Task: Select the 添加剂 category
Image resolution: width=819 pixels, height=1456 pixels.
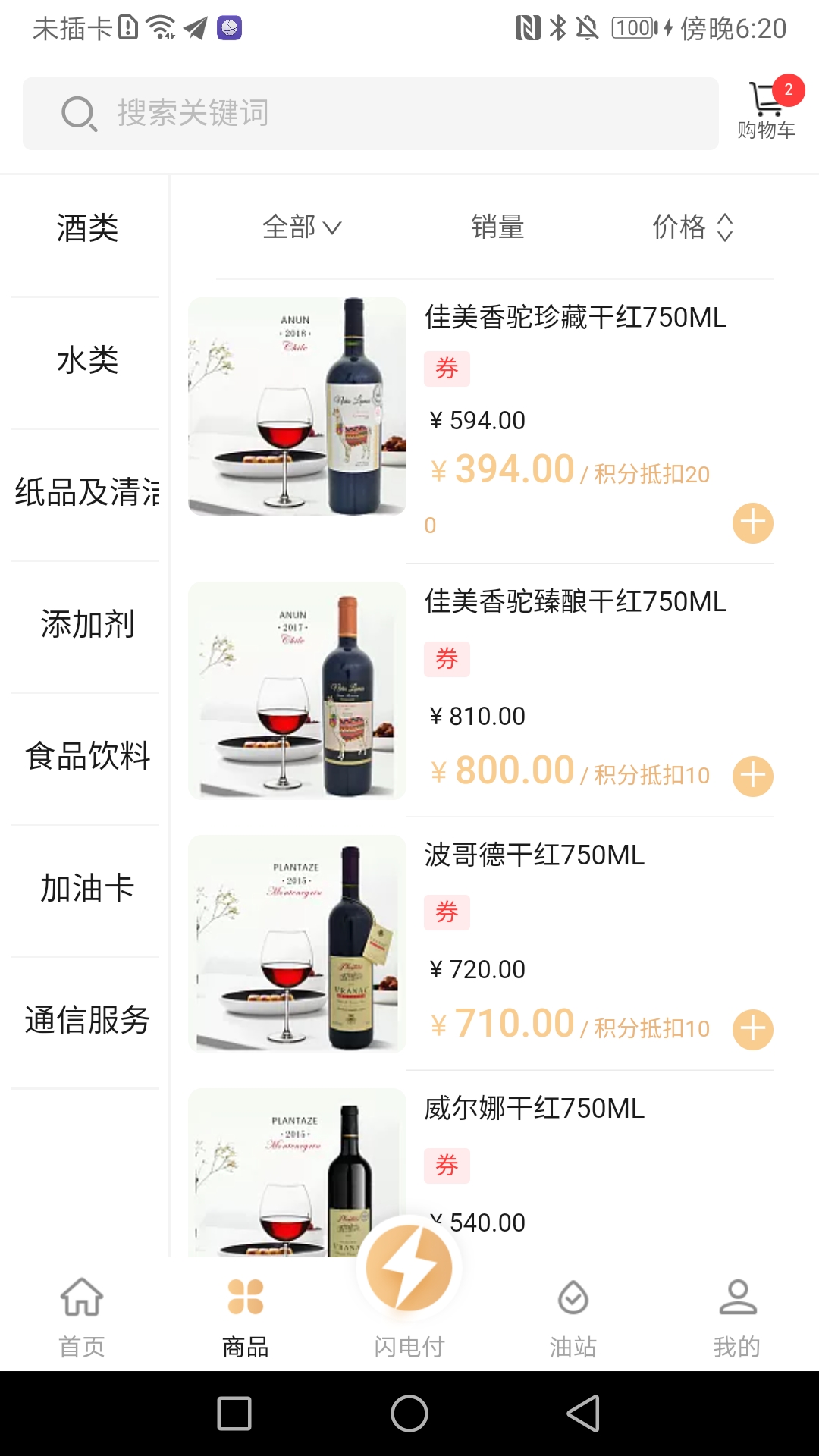Action: 87,625
